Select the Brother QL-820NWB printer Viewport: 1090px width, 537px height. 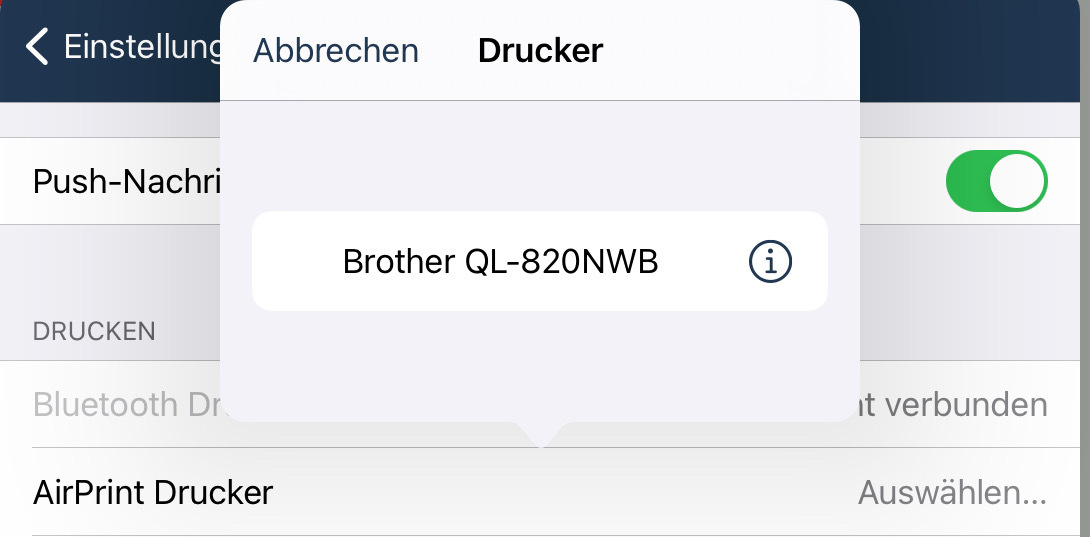500,262
